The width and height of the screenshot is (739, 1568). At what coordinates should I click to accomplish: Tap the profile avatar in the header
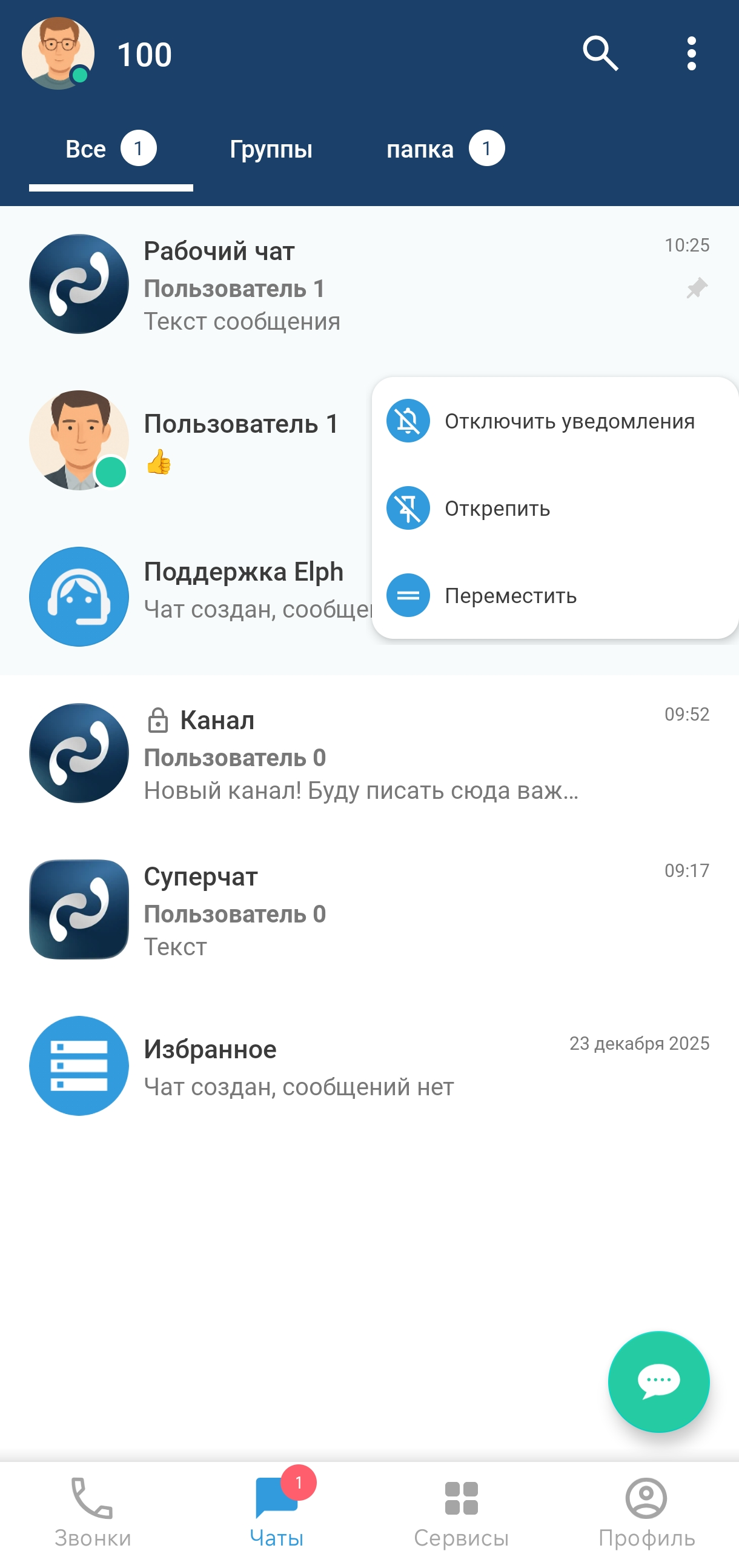pos(58,53)
